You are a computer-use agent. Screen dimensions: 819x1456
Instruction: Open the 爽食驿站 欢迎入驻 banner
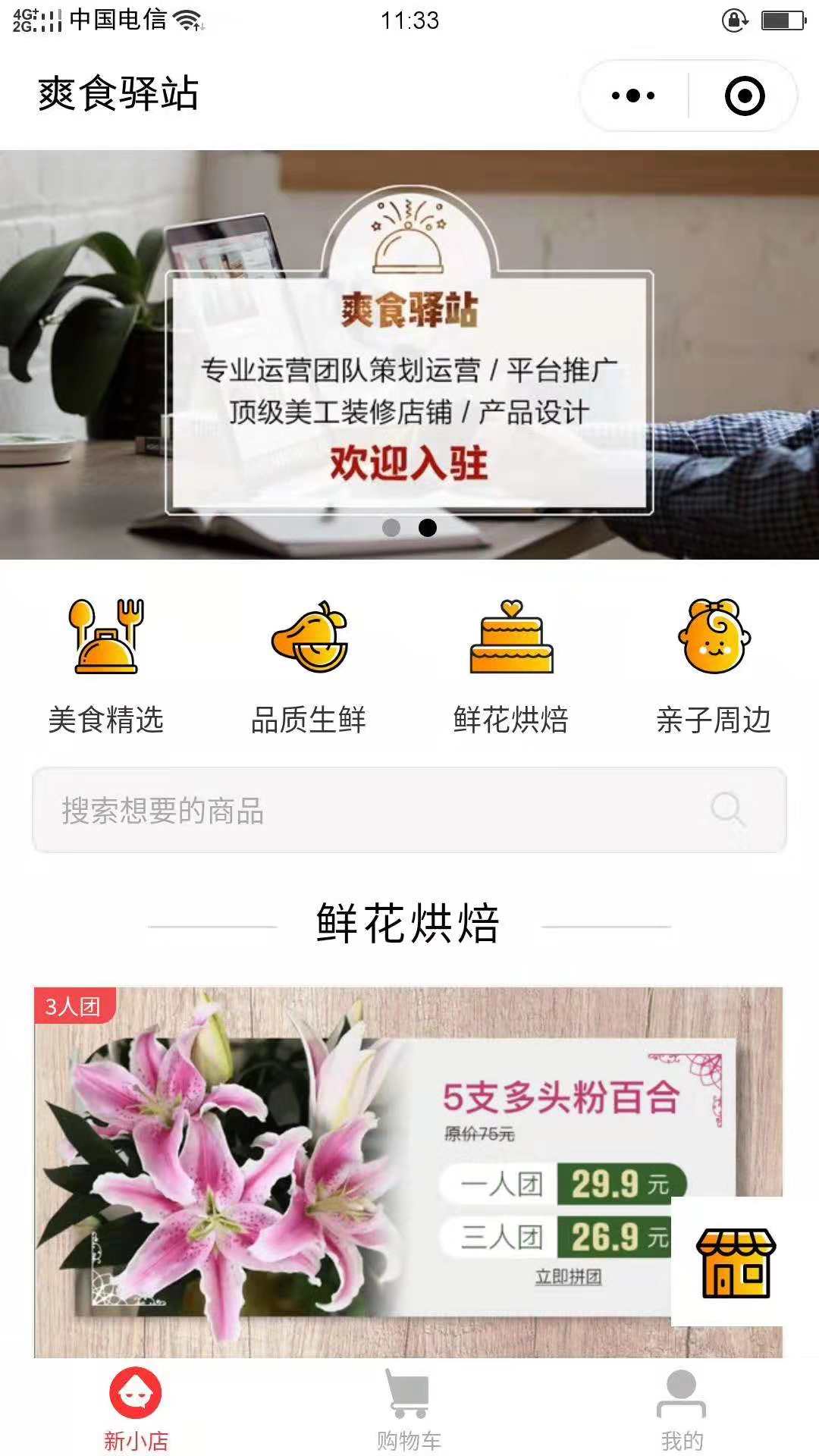pos(409,379)
